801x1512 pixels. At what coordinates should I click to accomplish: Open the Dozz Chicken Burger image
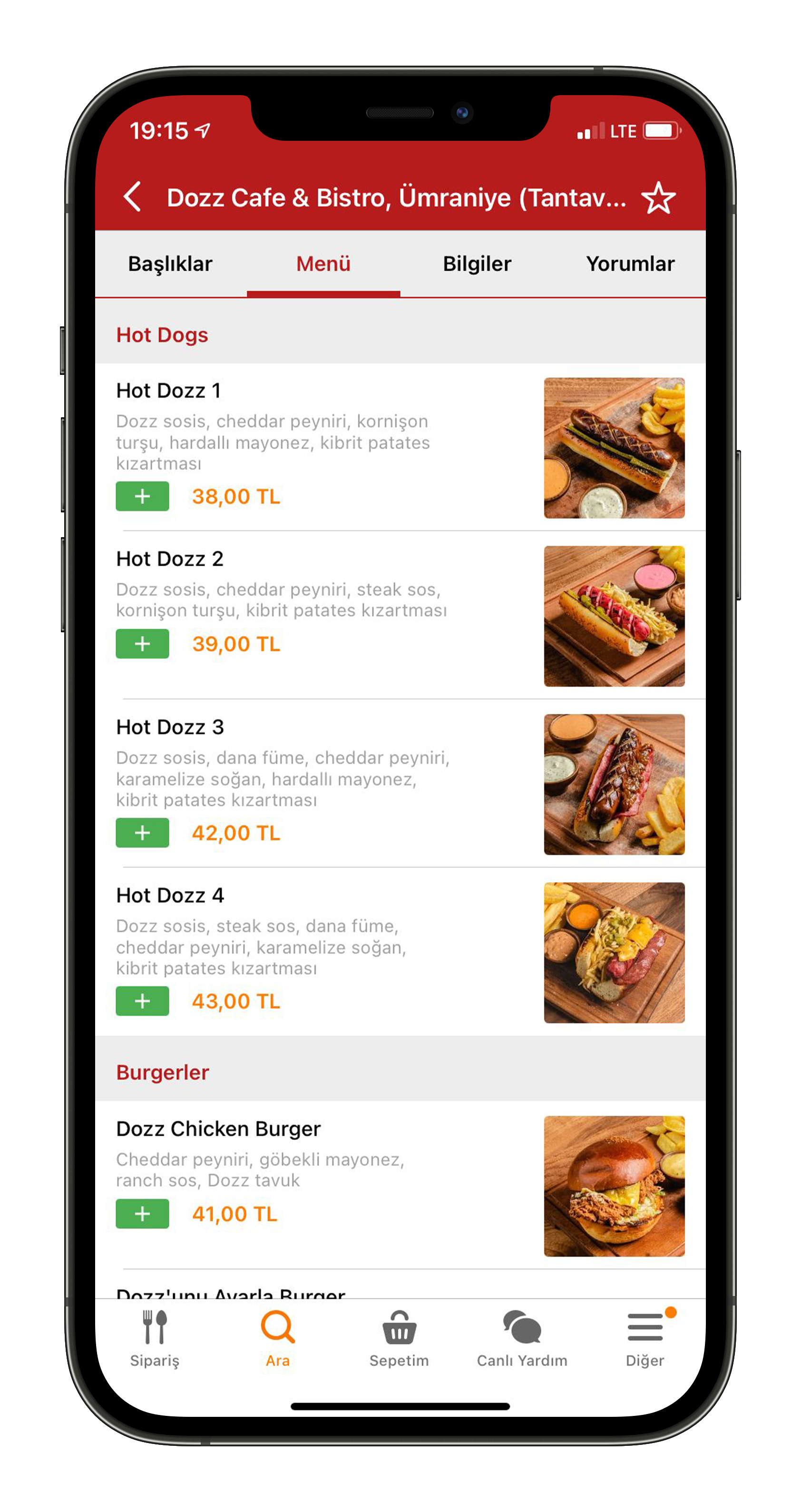pos(614,1186)
